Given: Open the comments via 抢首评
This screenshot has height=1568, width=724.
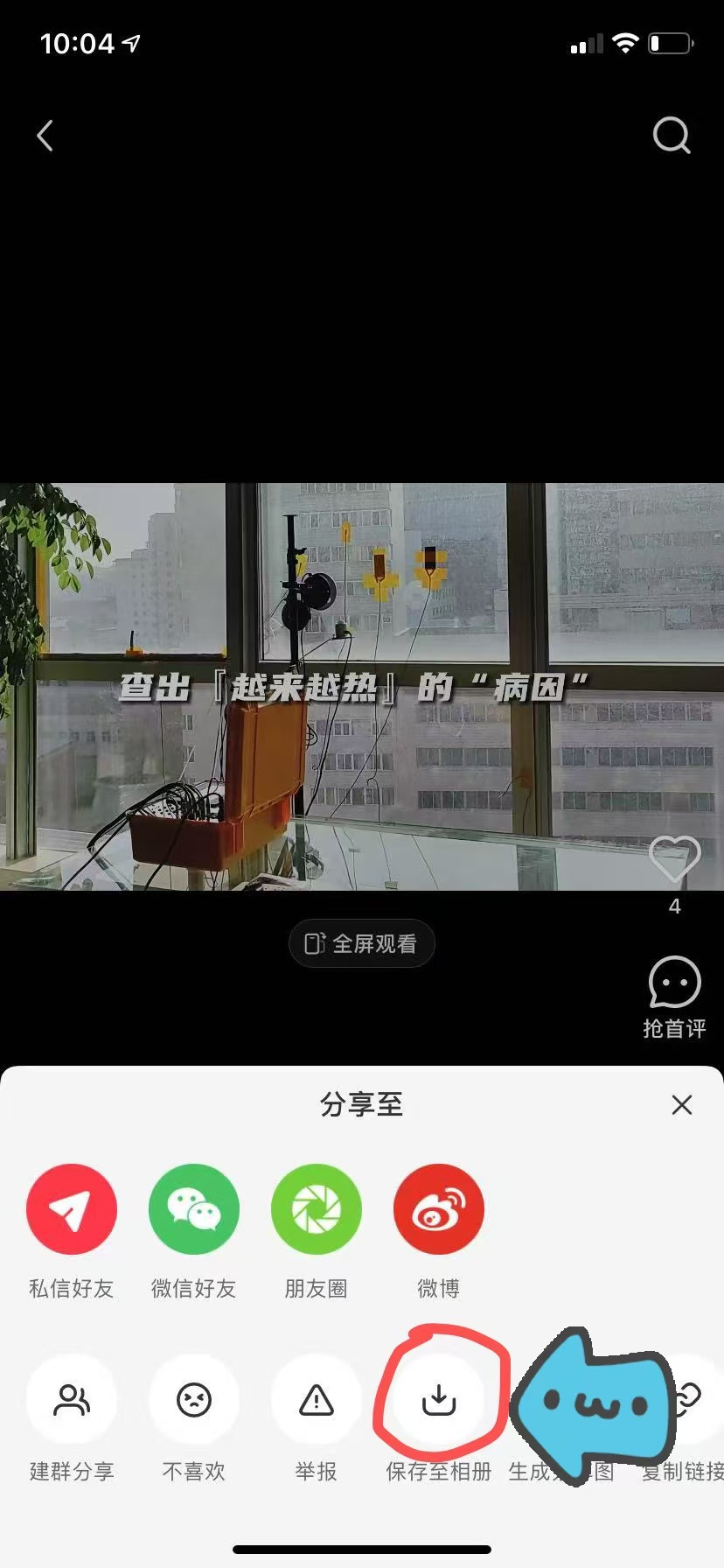Looking at the screenshot, I should (x=674, y=996).
